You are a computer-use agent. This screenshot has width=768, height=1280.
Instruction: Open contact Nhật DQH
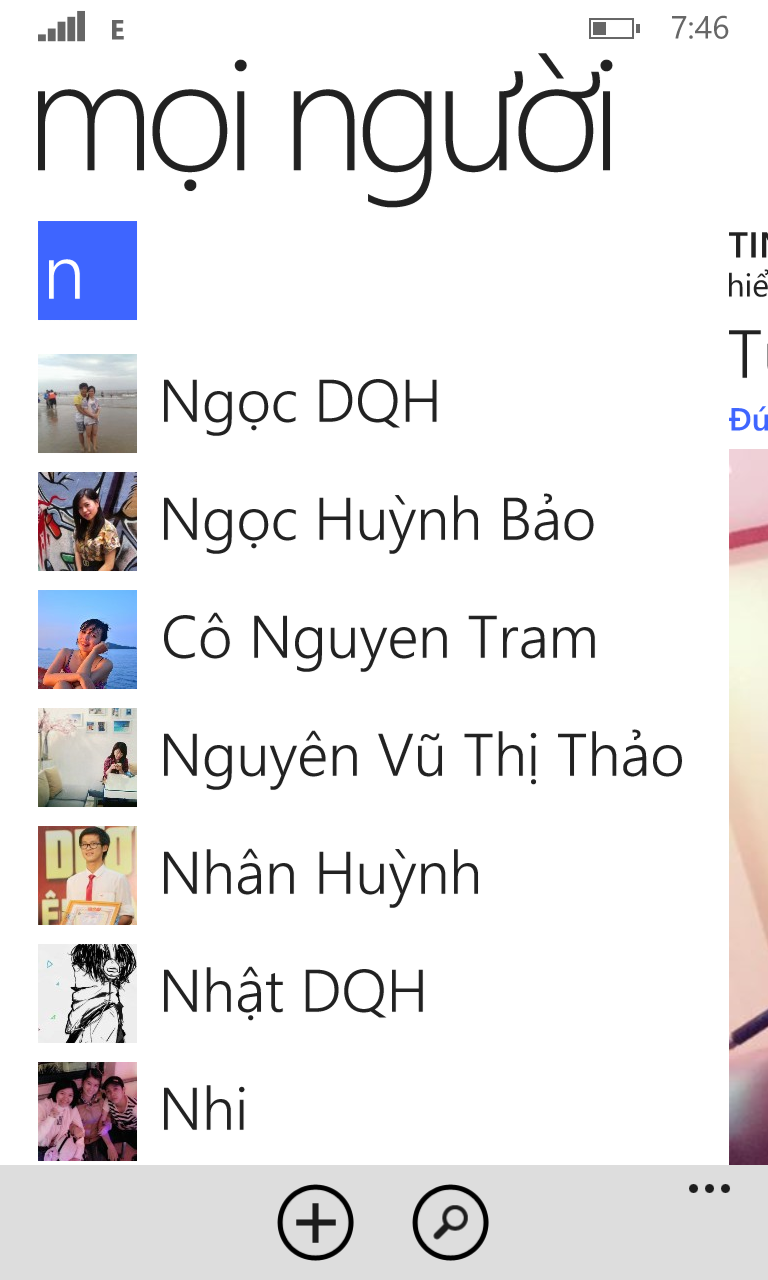tap(293, 993)
